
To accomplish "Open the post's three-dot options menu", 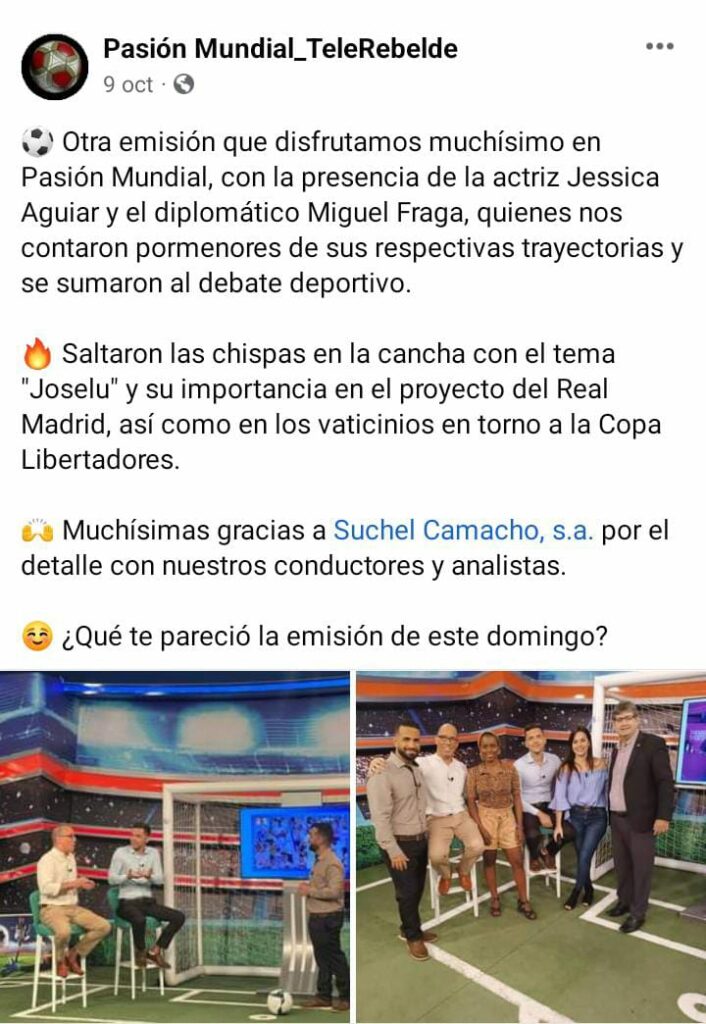I will tap(659, 47).
